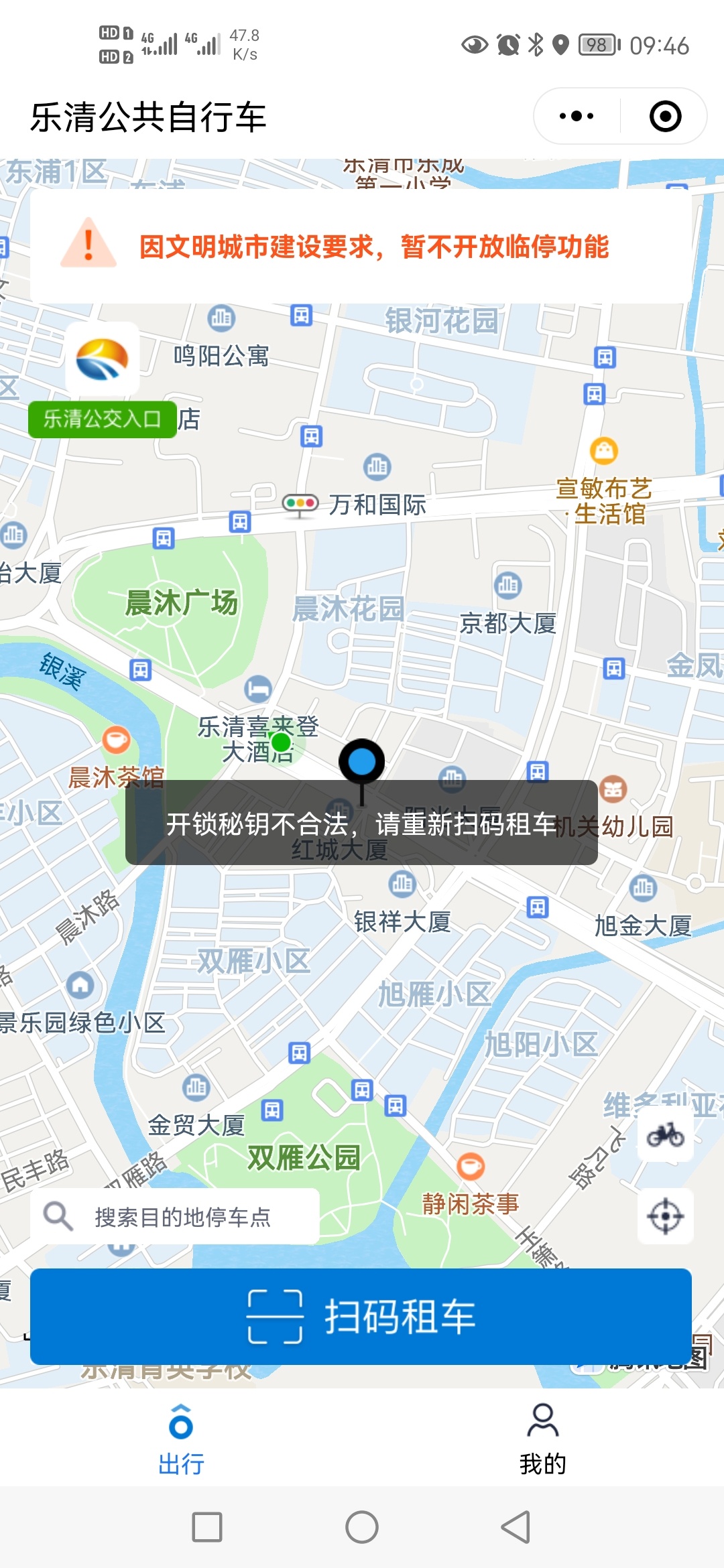The height and width of the screenshot is (1568, 724).
Task: Tap the bicycle icon button on map
Action: coord(665,1135)
